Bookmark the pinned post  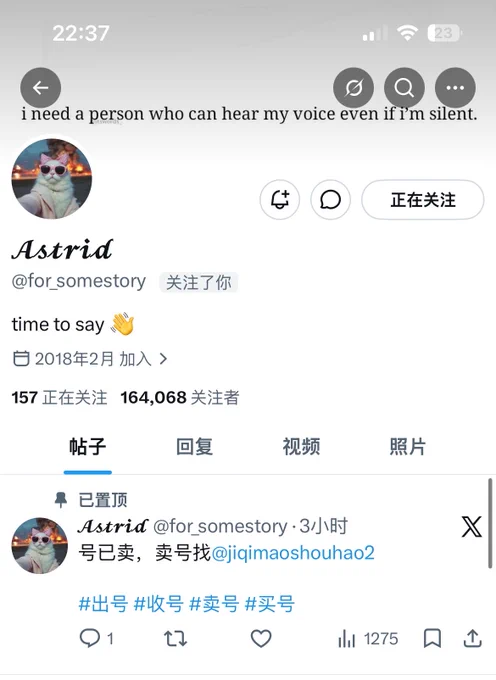[432, 638]
